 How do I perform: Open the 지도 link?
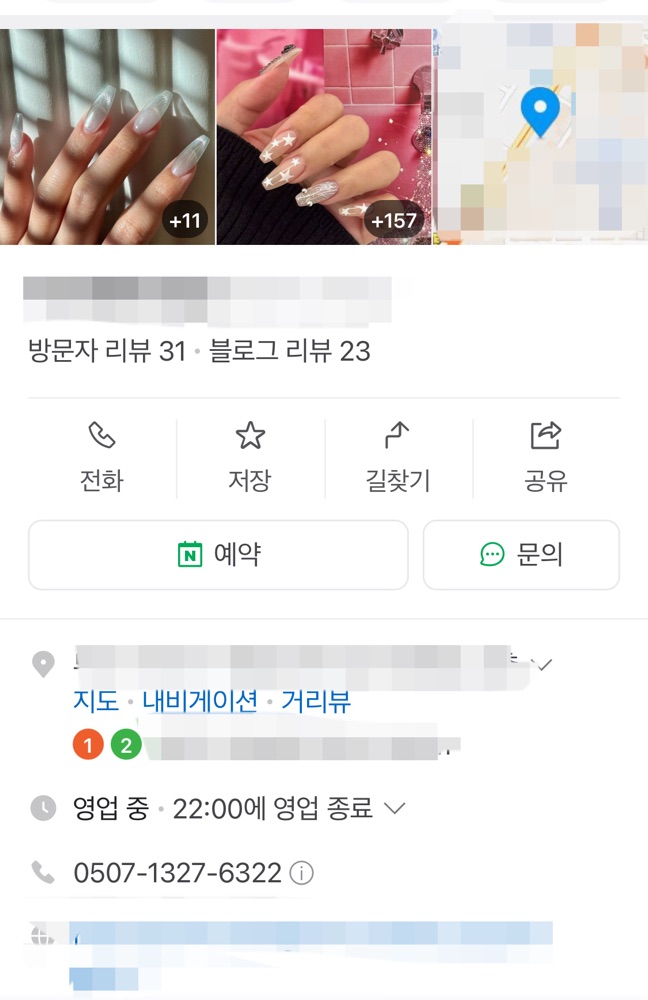96,701
